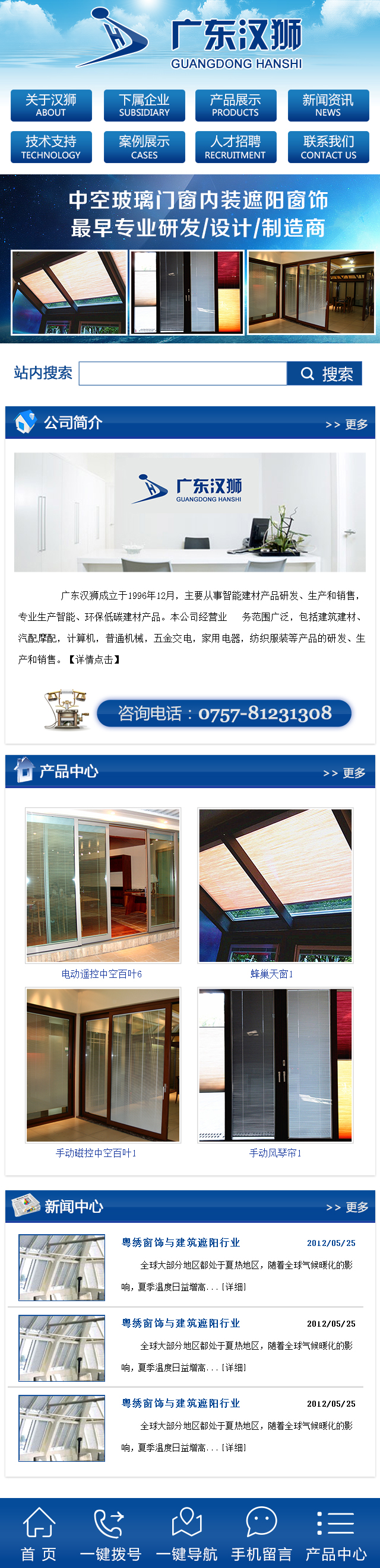Viewport: 380px width, 1568px height.
Task: Open 更多 link in 公司简介
Action: click(347, 424)
